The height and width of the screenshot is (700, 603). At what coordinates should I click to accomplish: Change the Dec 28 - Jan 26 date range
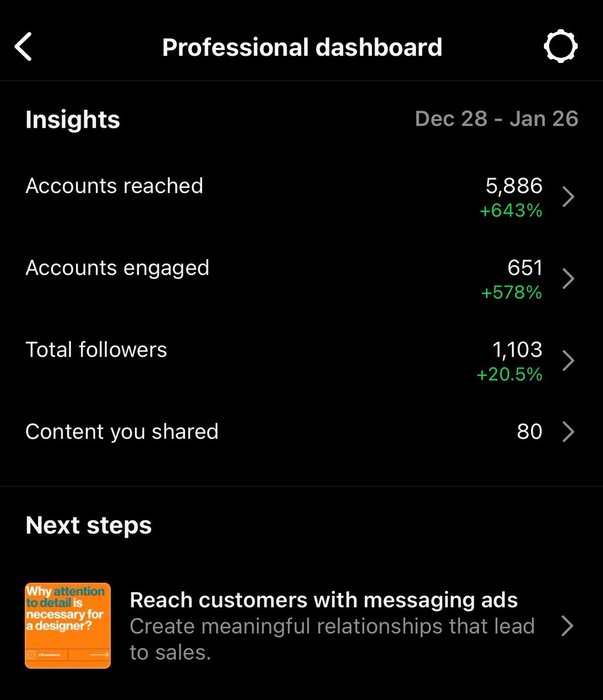coord(496,119)
